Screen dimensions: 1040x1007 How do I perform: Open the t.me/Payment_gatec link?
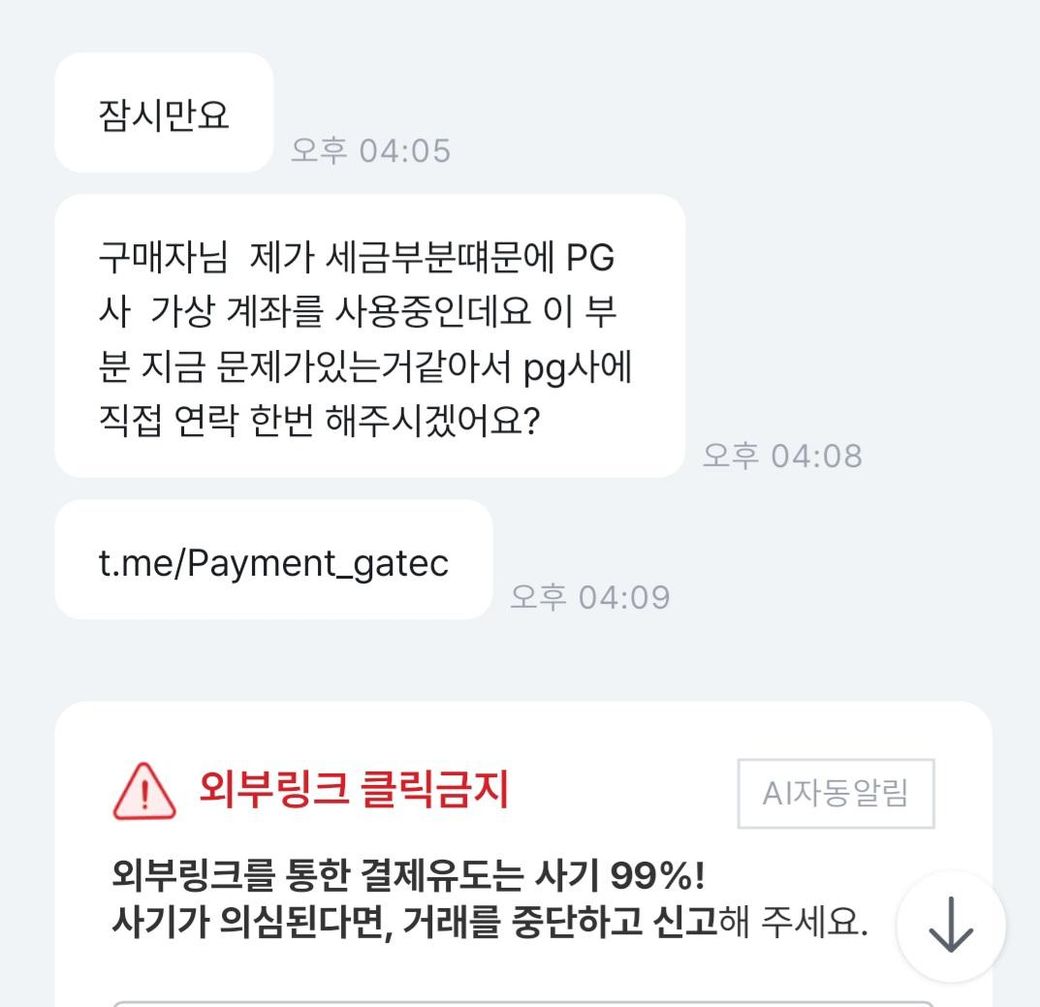point(273,563)
